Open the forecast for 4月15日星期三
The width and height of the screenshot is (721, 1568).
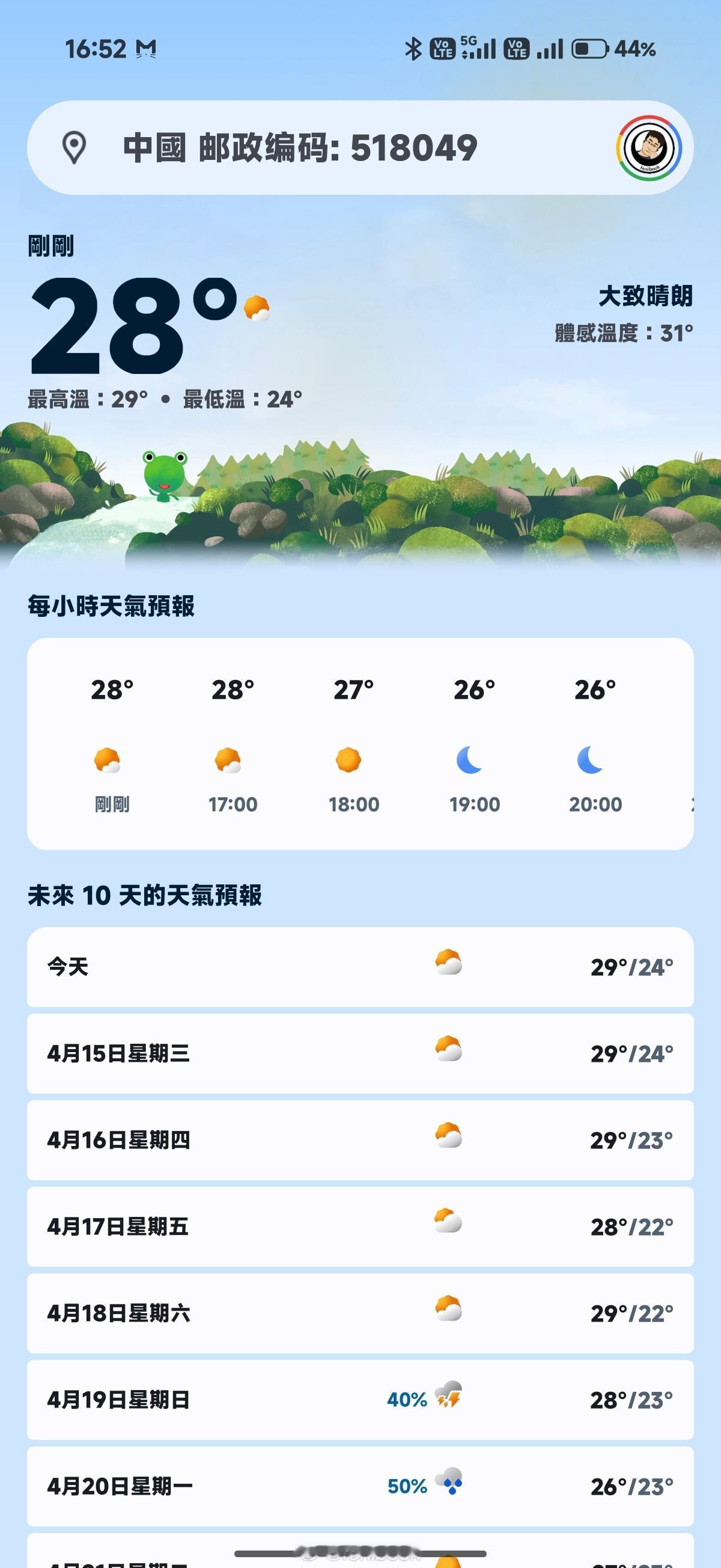click(360, 1055)
